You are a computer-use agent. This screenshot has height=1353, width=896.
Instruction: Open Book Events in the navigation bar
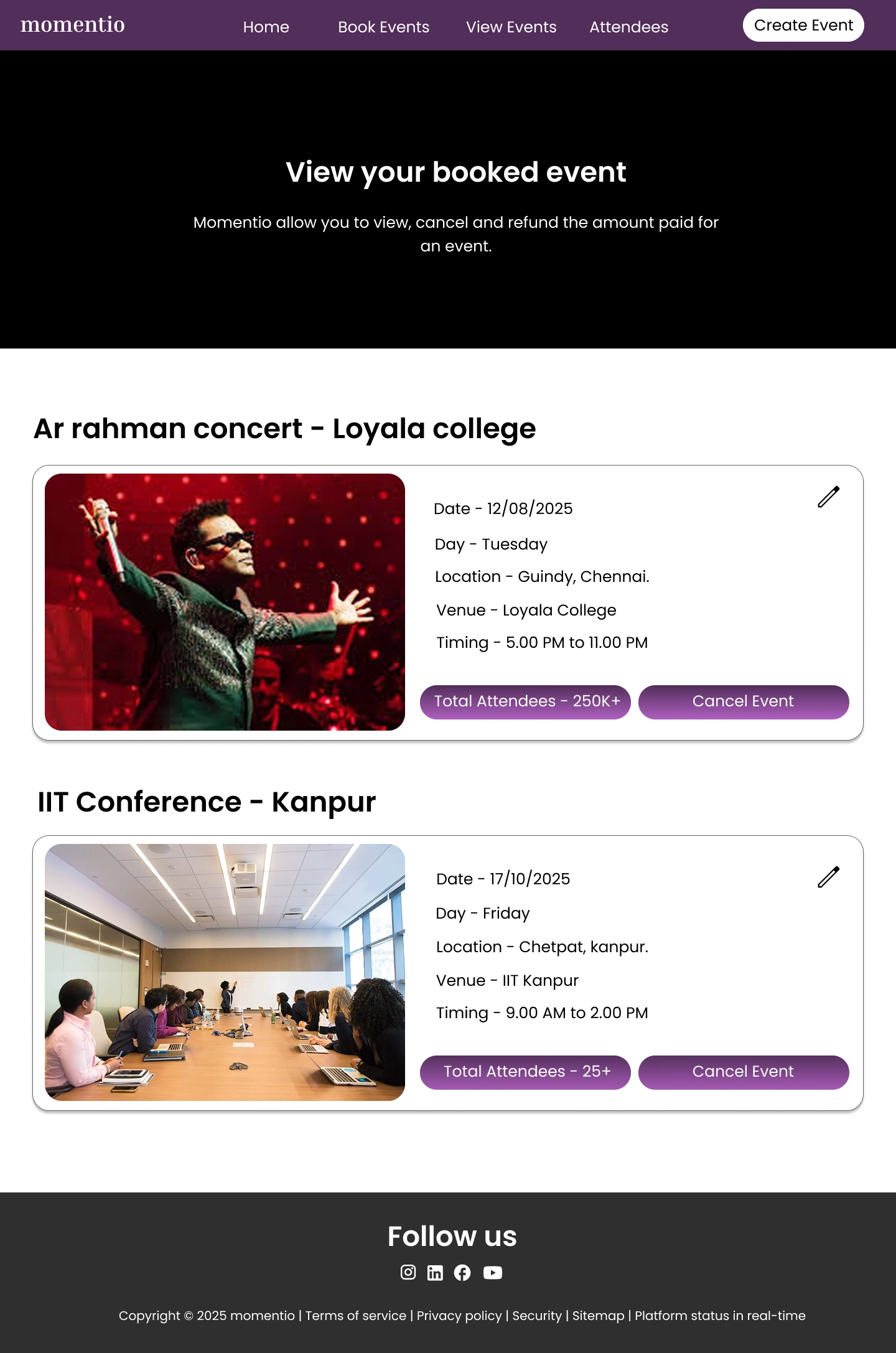point(383,27)
